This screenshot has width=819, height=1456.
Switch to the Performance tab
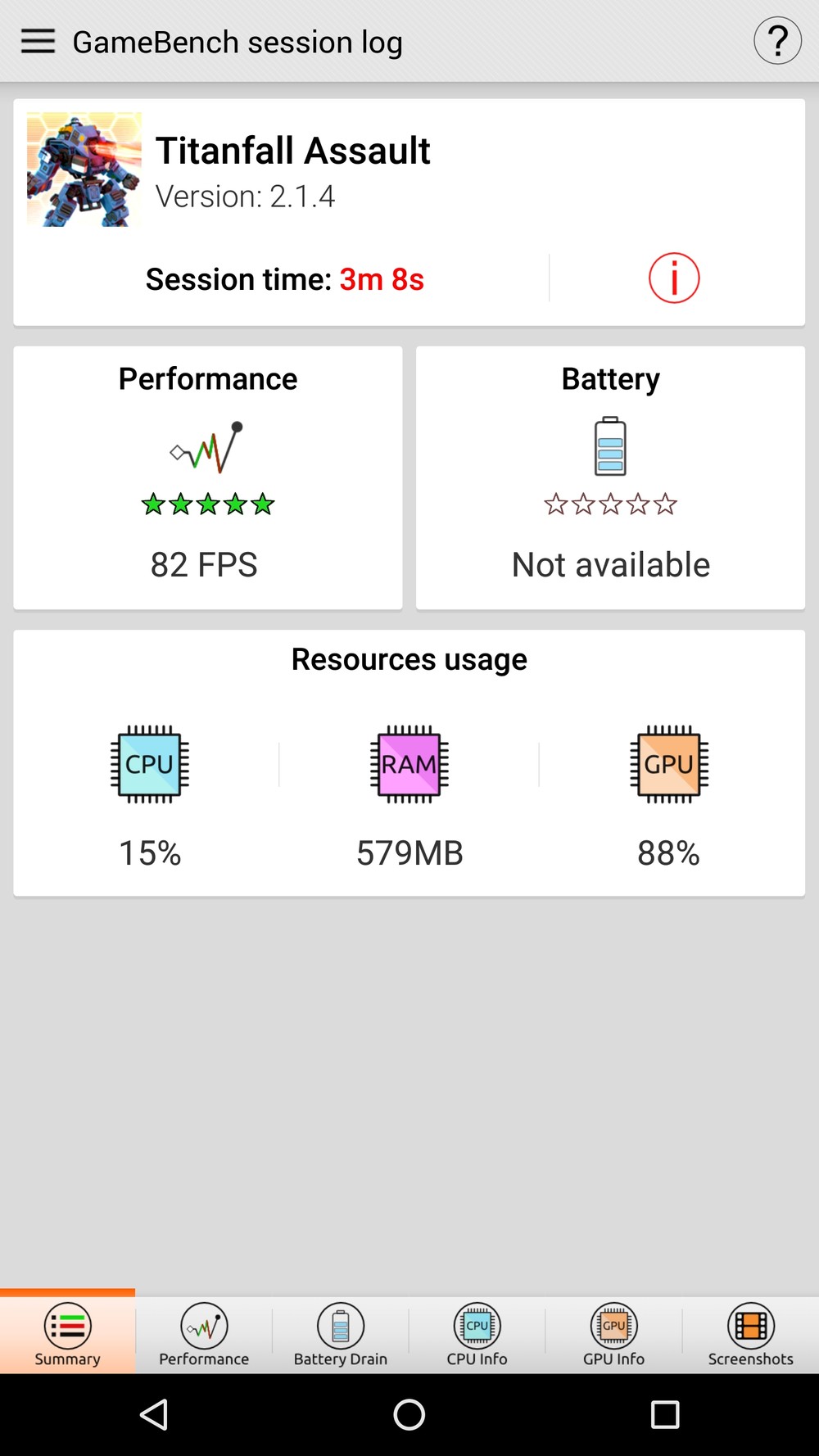pyautogui.click(x=204, y=1335)
